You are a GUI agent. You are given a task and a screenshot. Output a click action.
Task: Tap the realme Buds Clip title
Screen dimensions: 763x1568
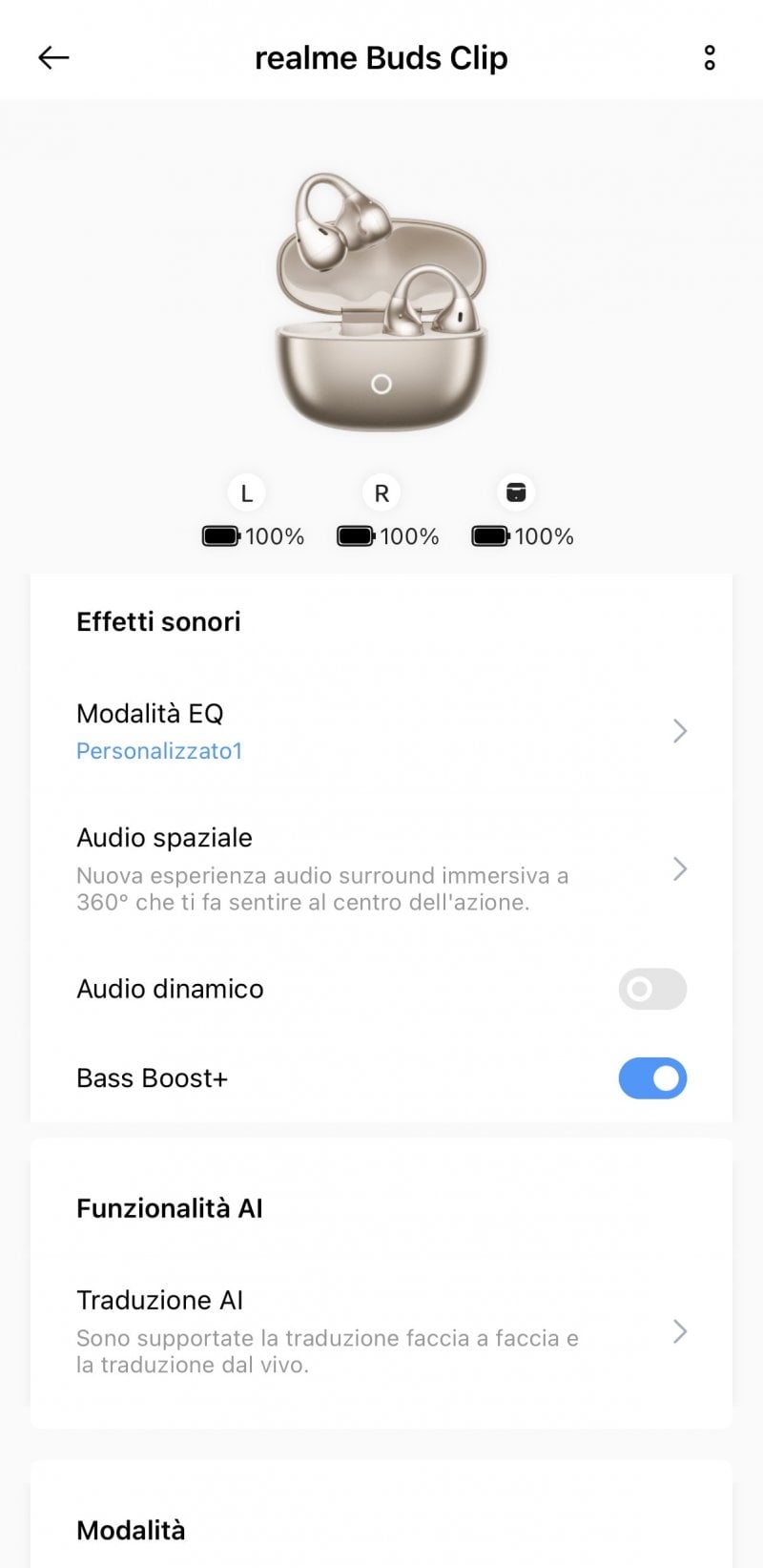[x=381, y=57]
